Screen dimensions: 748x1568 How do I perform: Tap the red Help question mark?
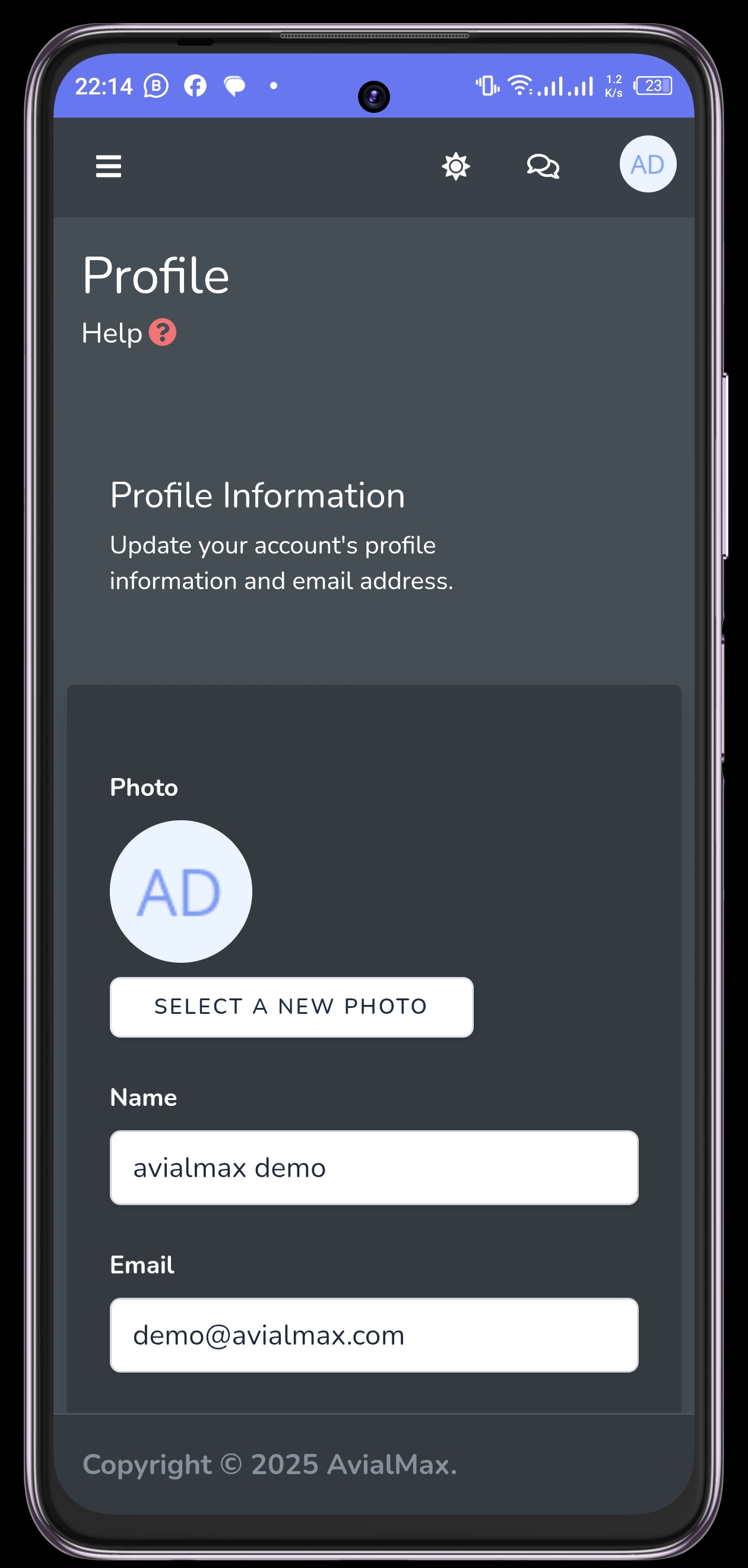[163, 333]
